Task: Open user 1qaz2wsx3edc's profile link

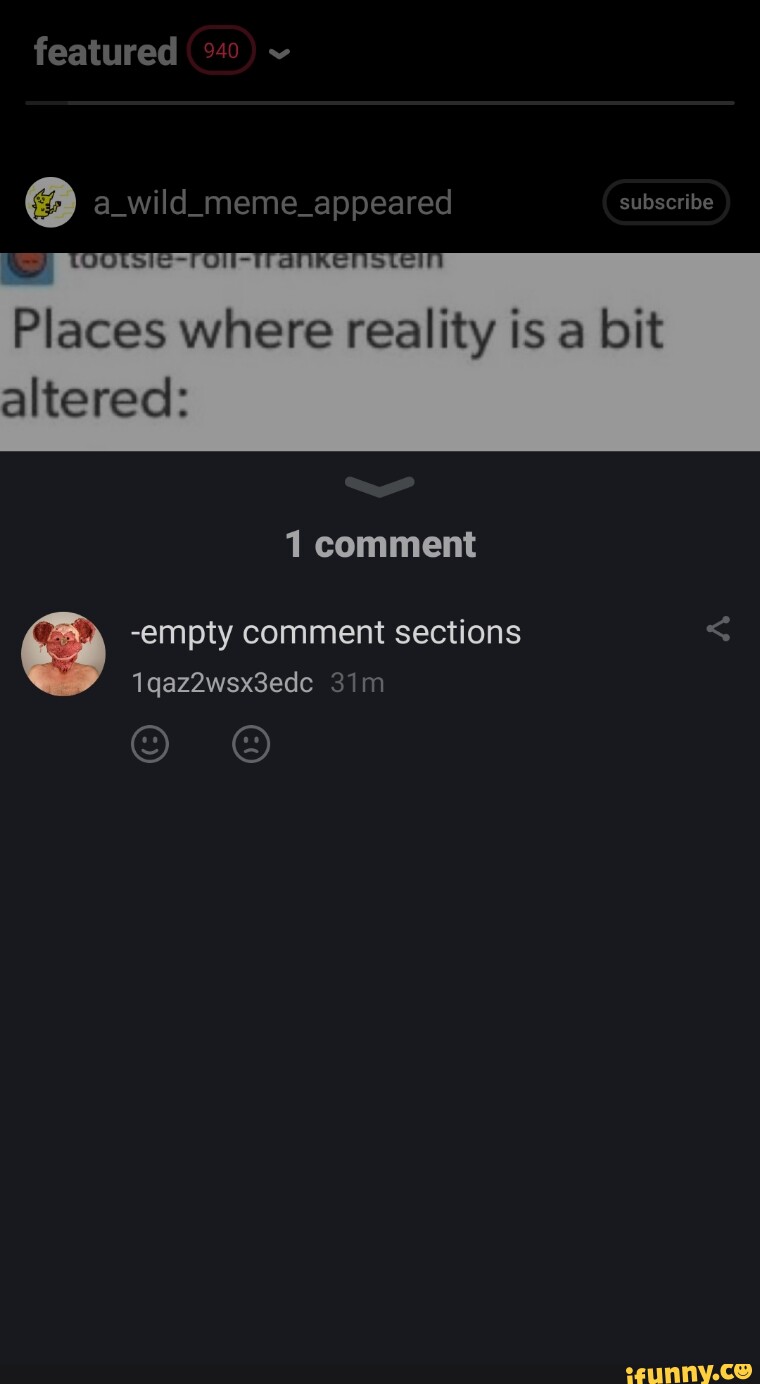Action: (222, 682)
